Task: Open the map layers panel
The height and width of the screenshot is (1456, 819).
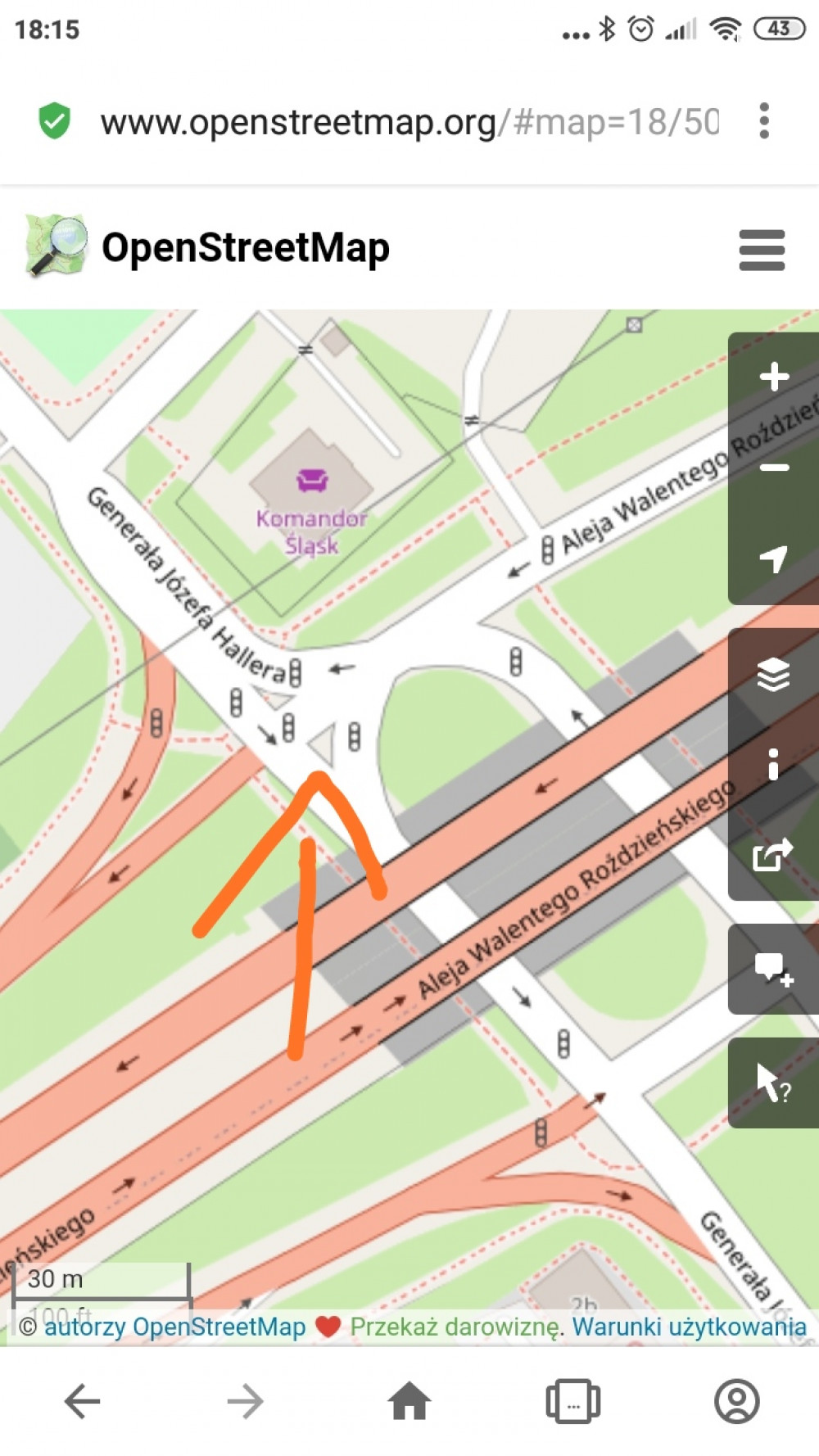Action: [774, 674]
